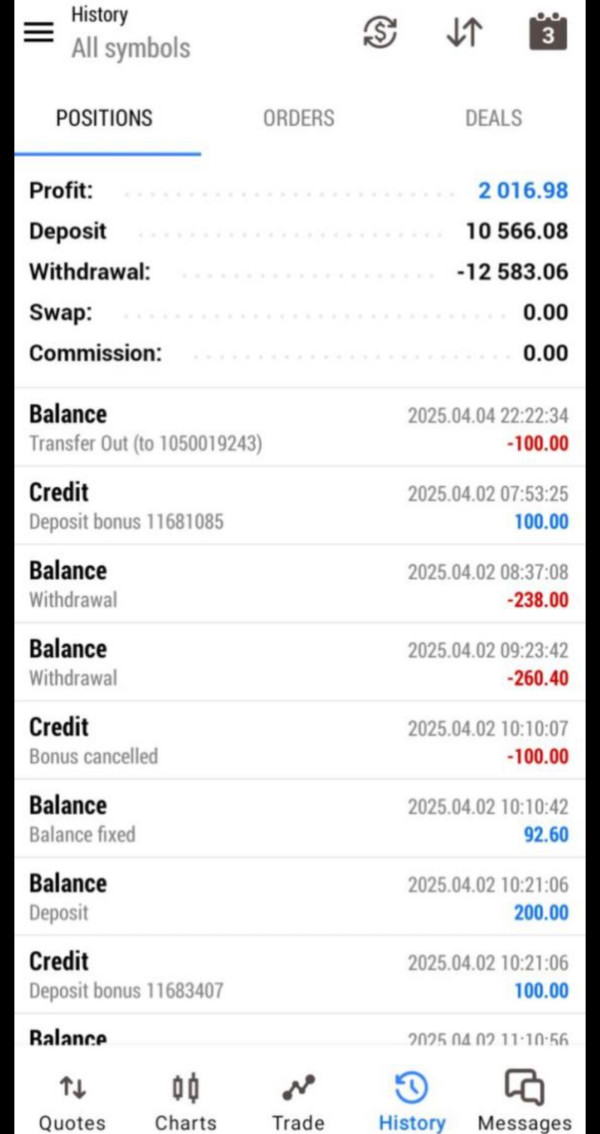Open the Charts section
This screenshot has height=1134, width=600.
click(x=186, y=1102)
